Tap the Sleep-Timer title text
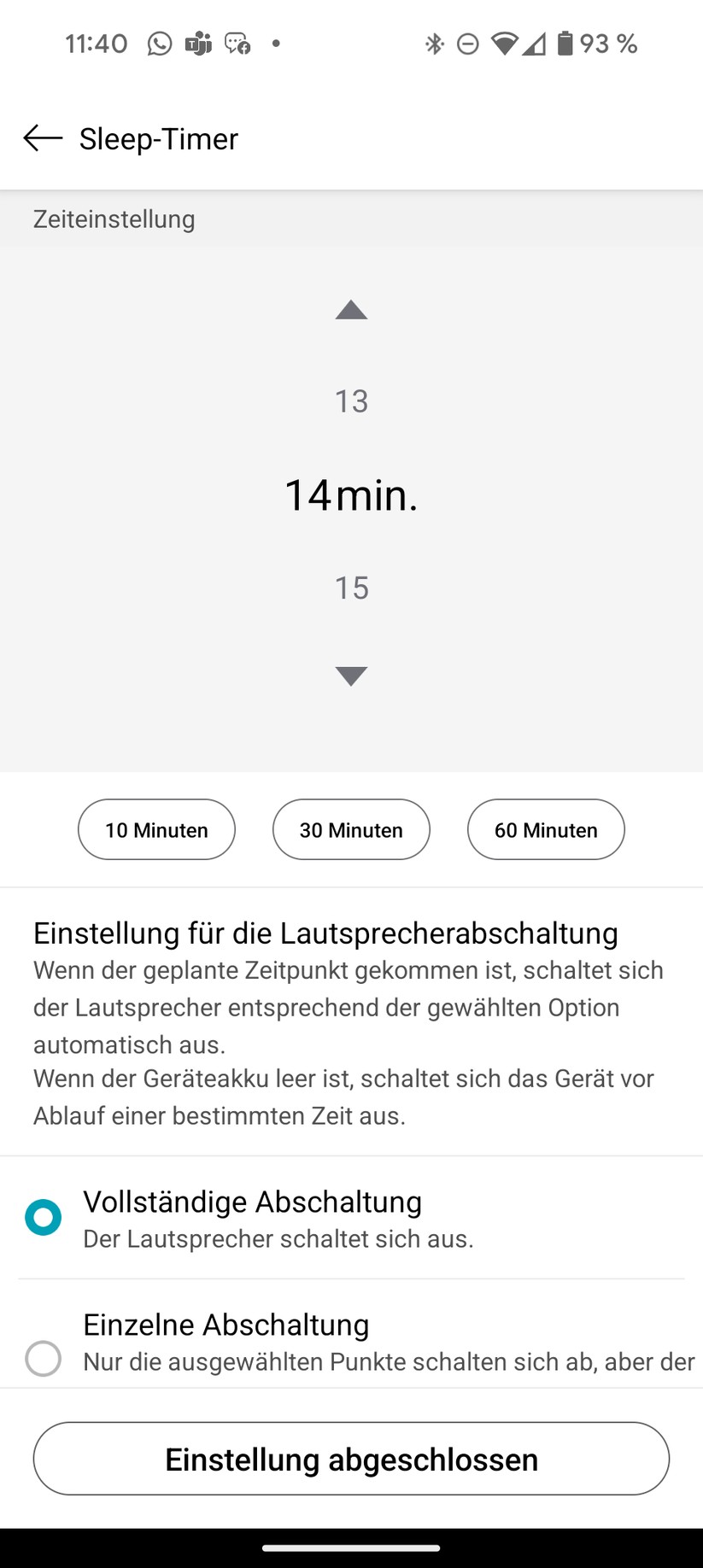 tap(158, 138)
